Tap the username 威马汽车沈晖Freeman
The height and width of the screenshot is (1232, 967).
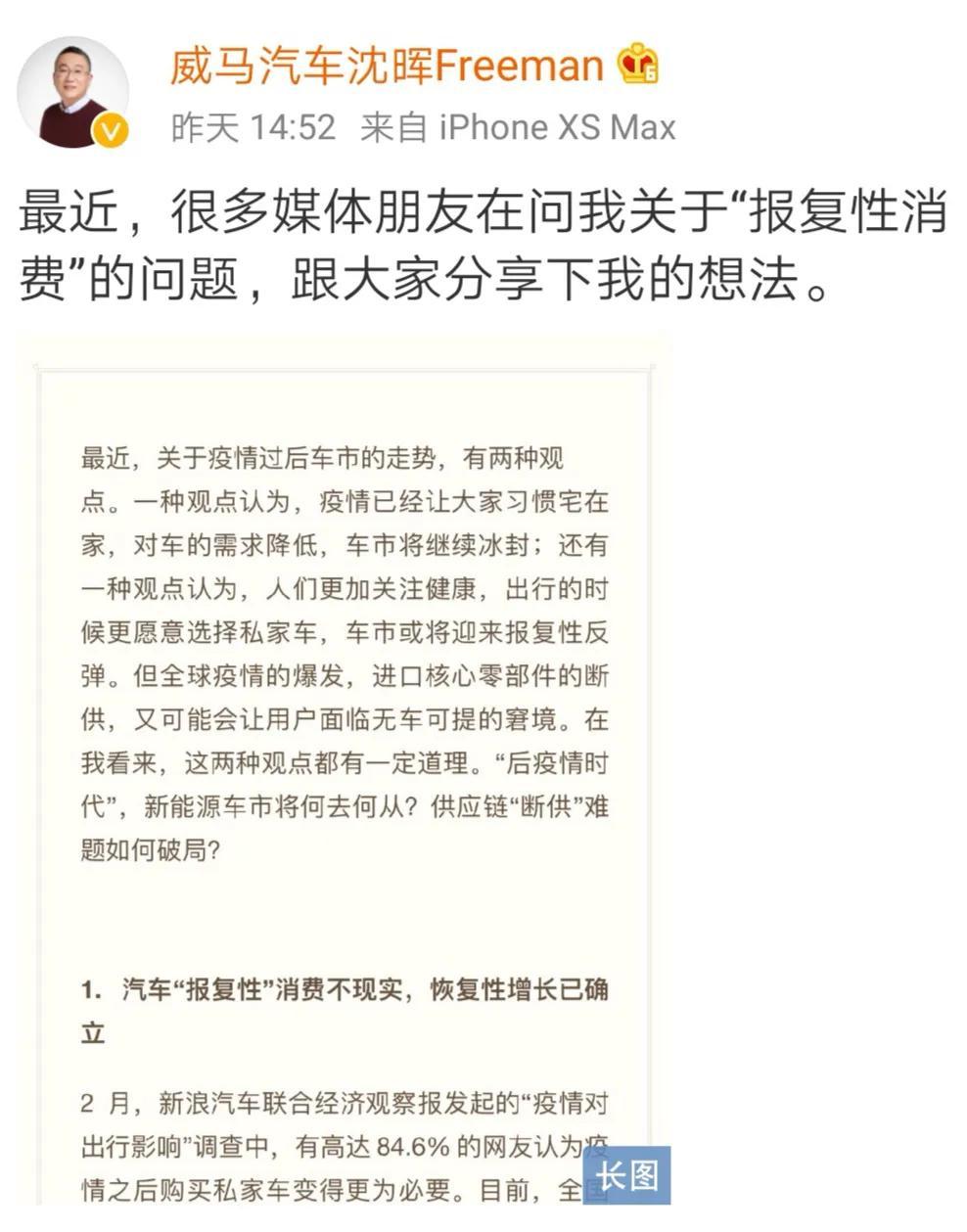point(386,67)
